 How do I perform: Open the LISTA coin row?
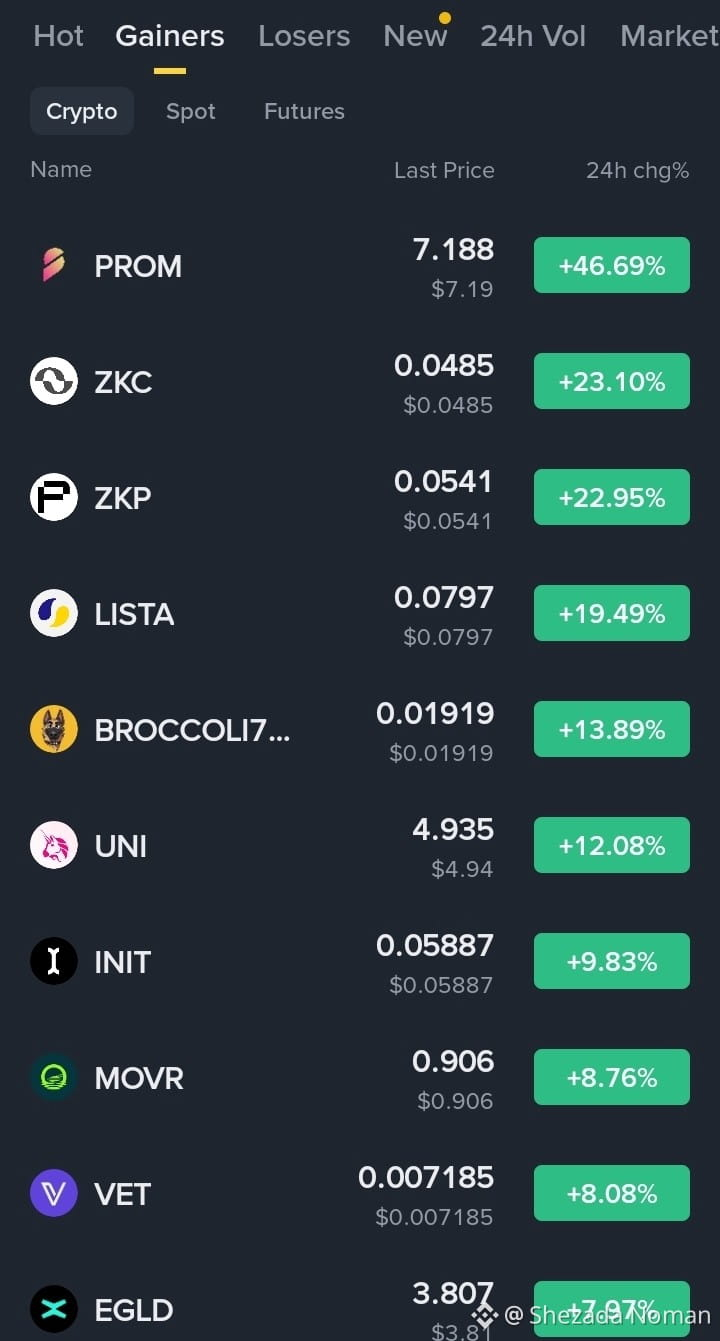[x=360, y=614]
